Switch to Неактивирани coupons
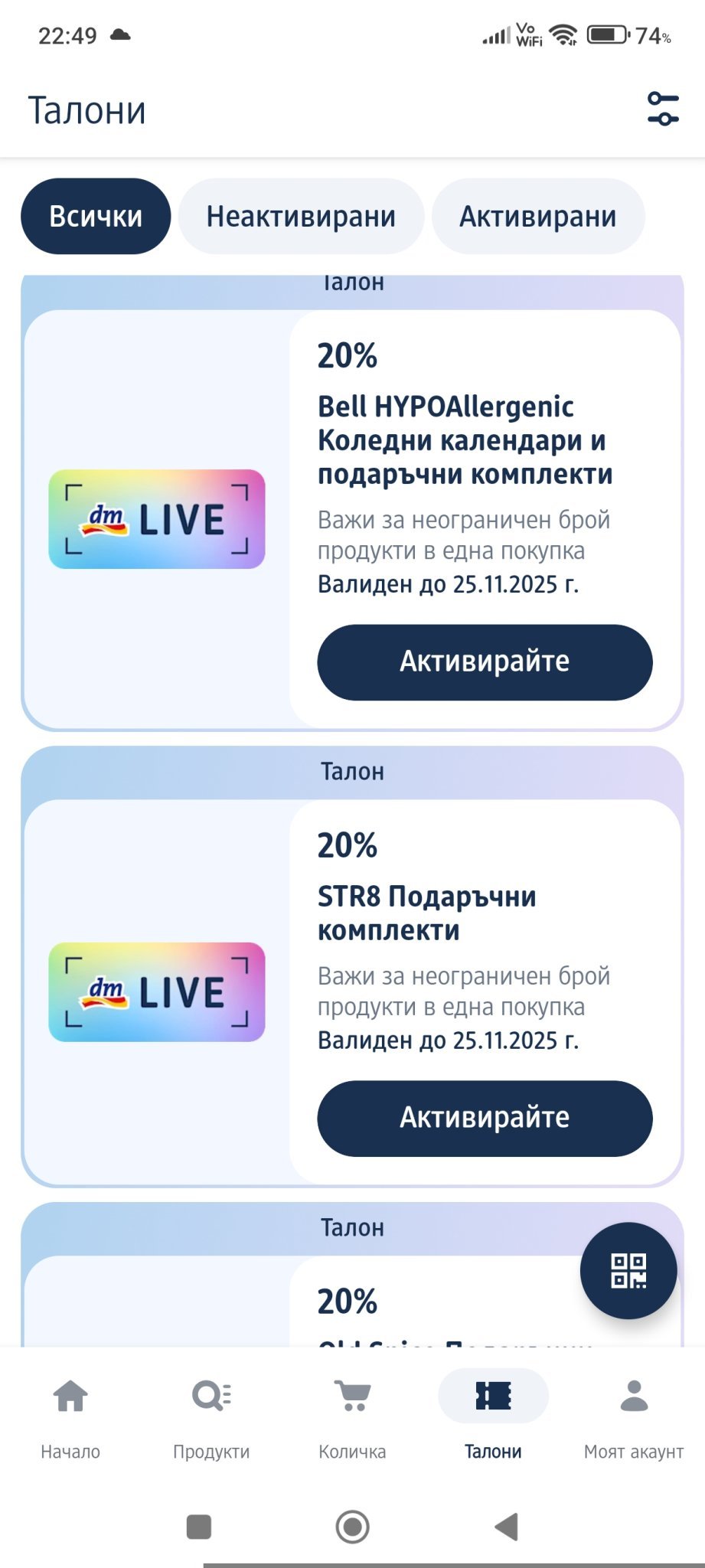Viewport: 705px width, 1568px height. (301, 217)
